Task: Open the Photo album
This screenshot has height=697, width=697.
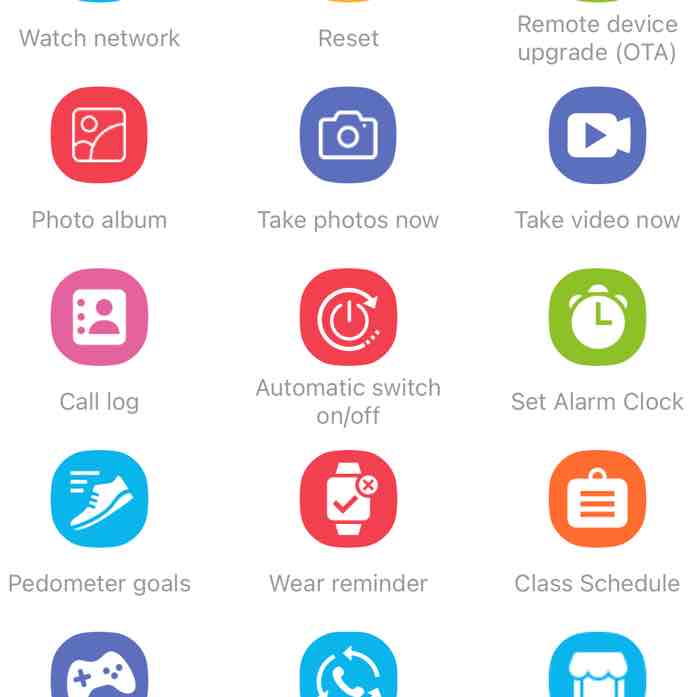Action: pyautogui.click(x=99, y=136)
